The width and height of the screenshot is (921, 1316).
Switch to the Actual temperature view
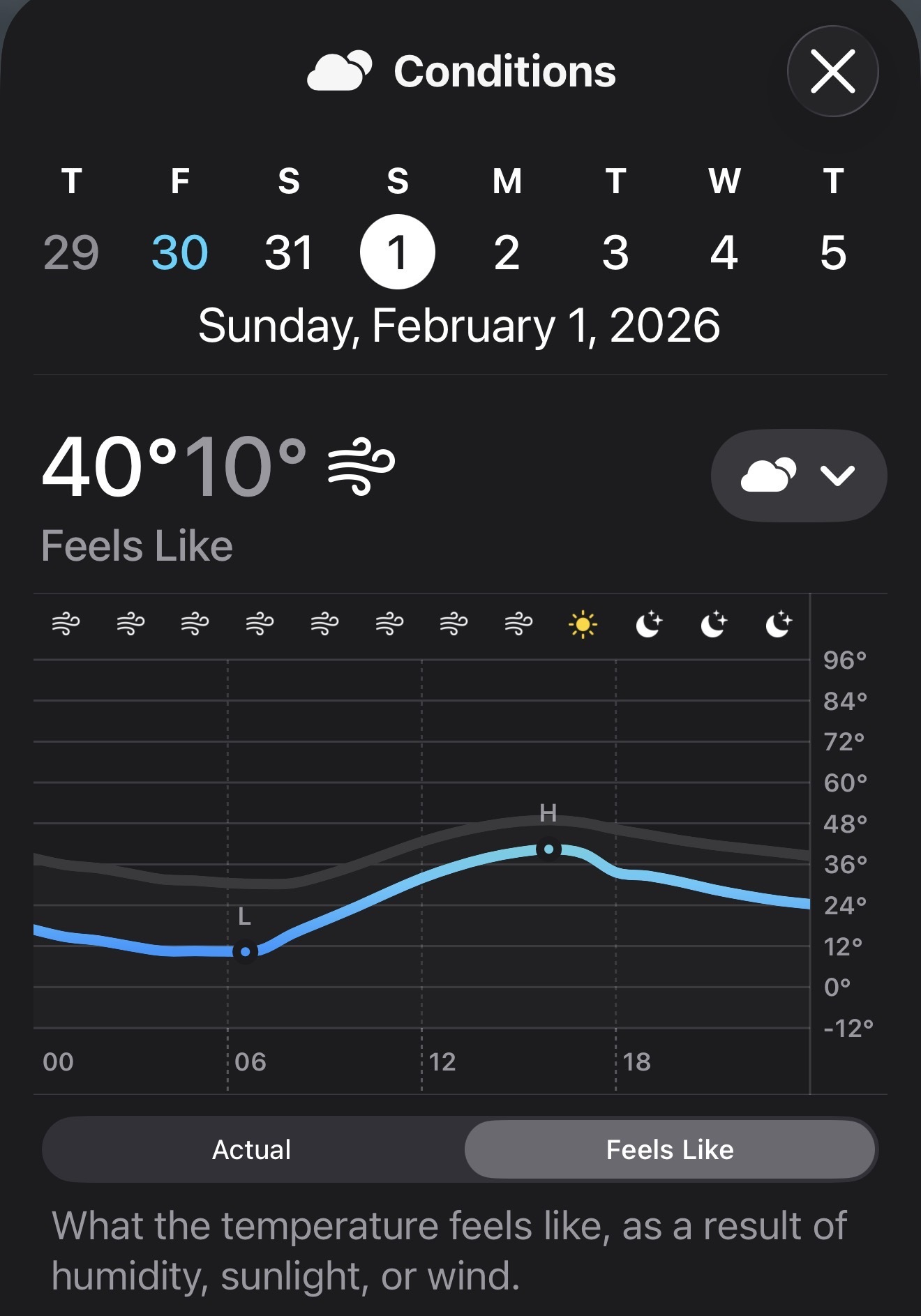coord(252,1149)
